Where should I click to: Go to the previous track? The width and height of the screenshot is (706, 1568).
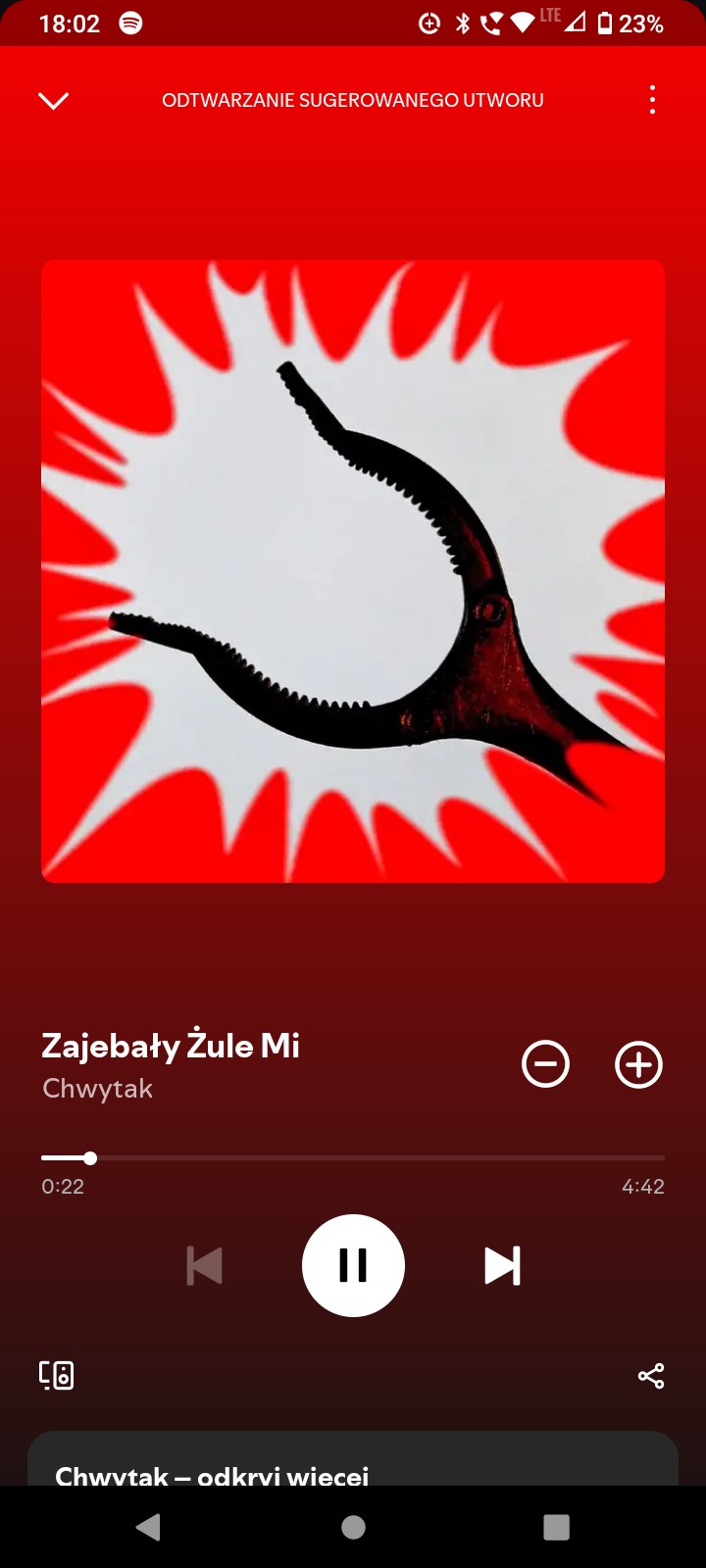pos(204,1265)
